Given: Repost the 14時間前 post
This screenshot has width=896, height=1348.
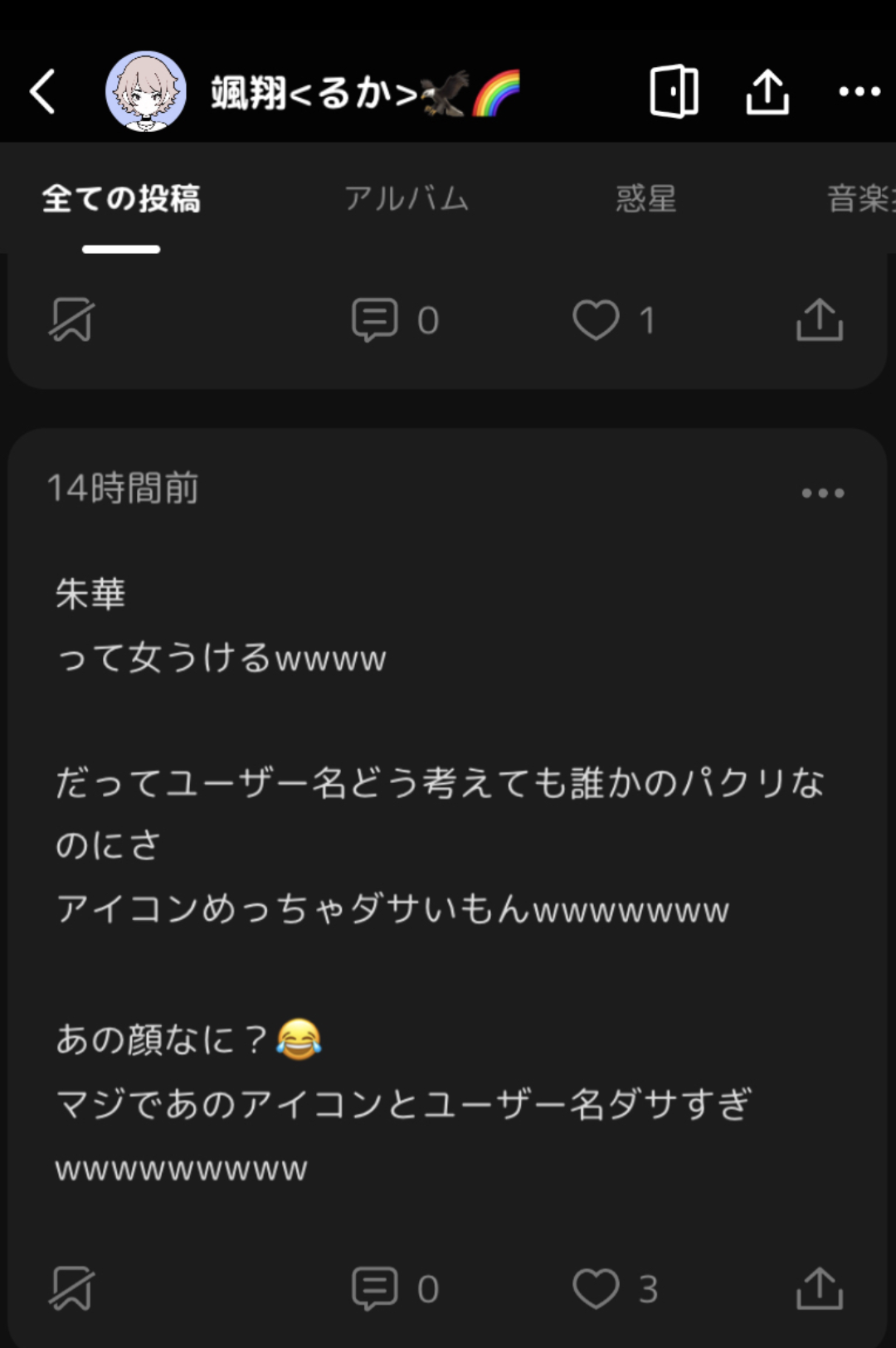Looking at the screenshot, I should tap(71, 1289).
